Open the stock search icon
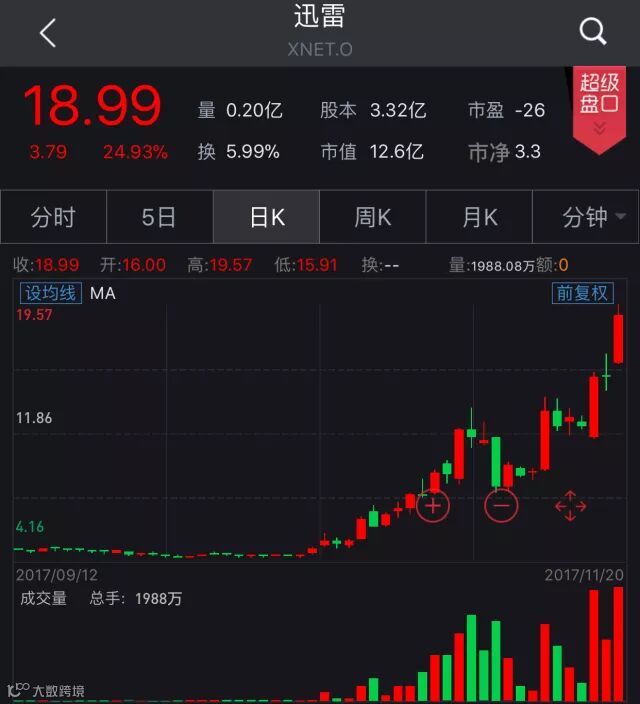 [x=593, y=32]
